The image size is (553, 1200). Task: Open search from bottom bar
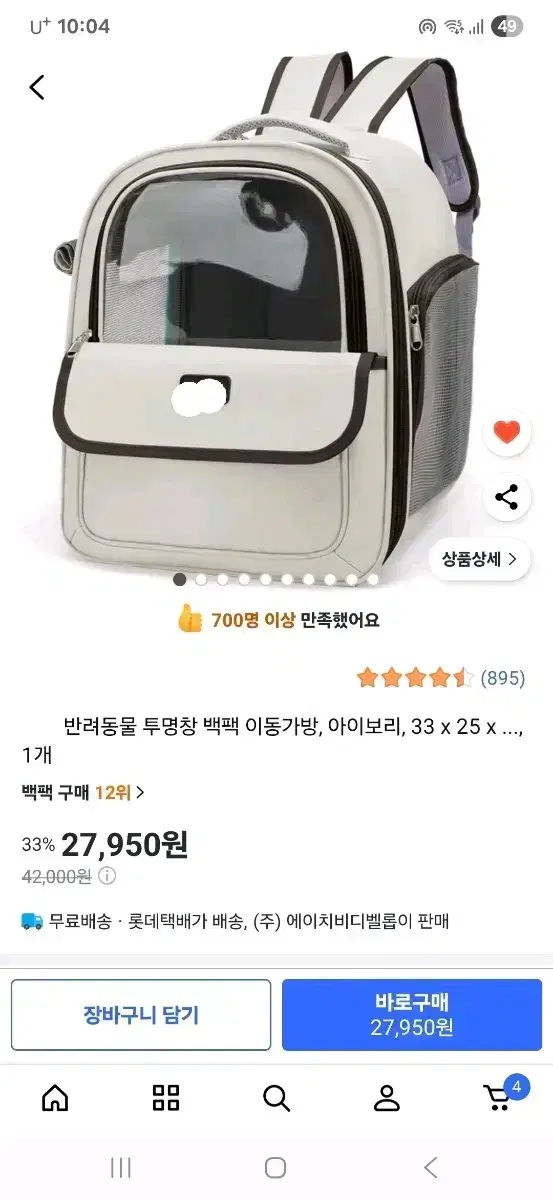(x=276, y=1098)
